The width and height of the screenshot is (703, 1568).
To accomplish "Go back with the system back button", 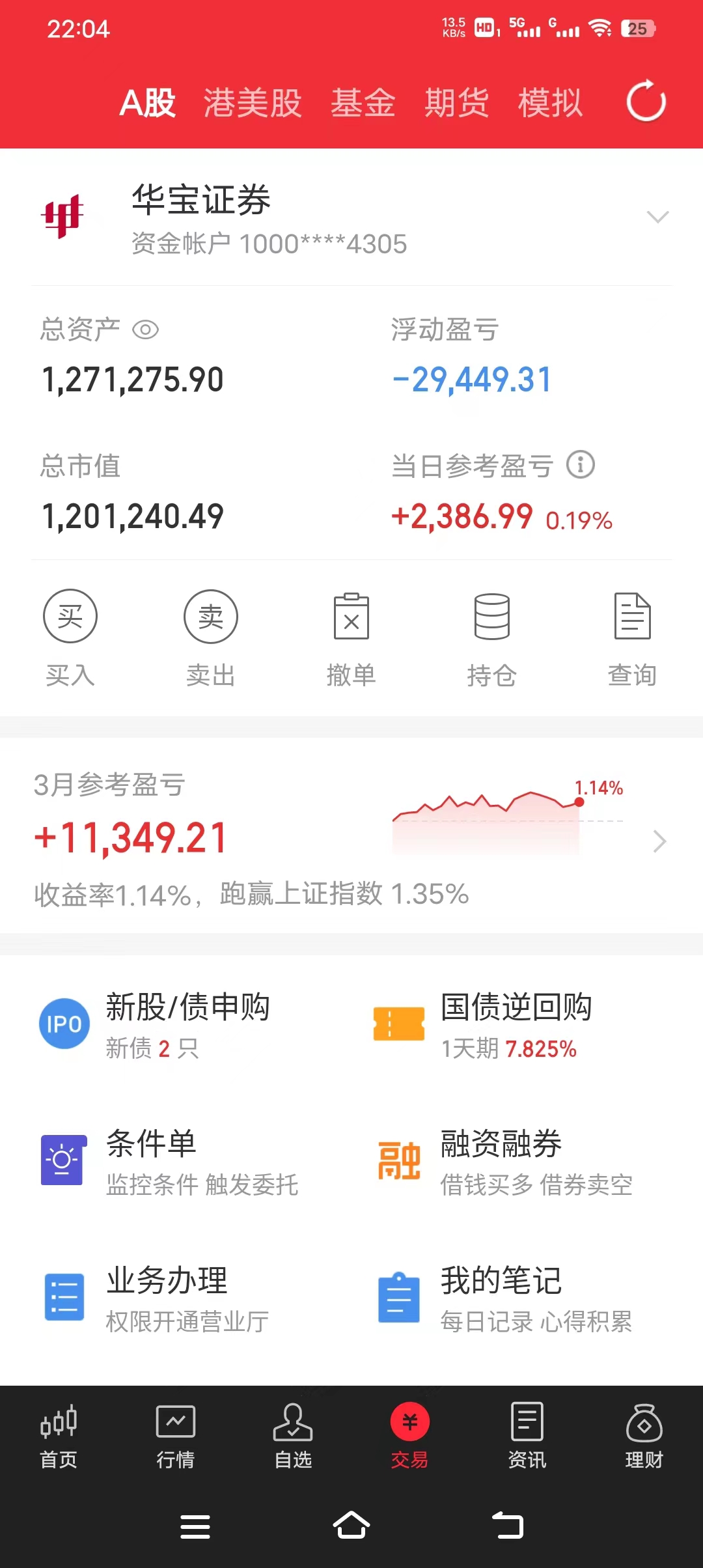I will 508,1526.
